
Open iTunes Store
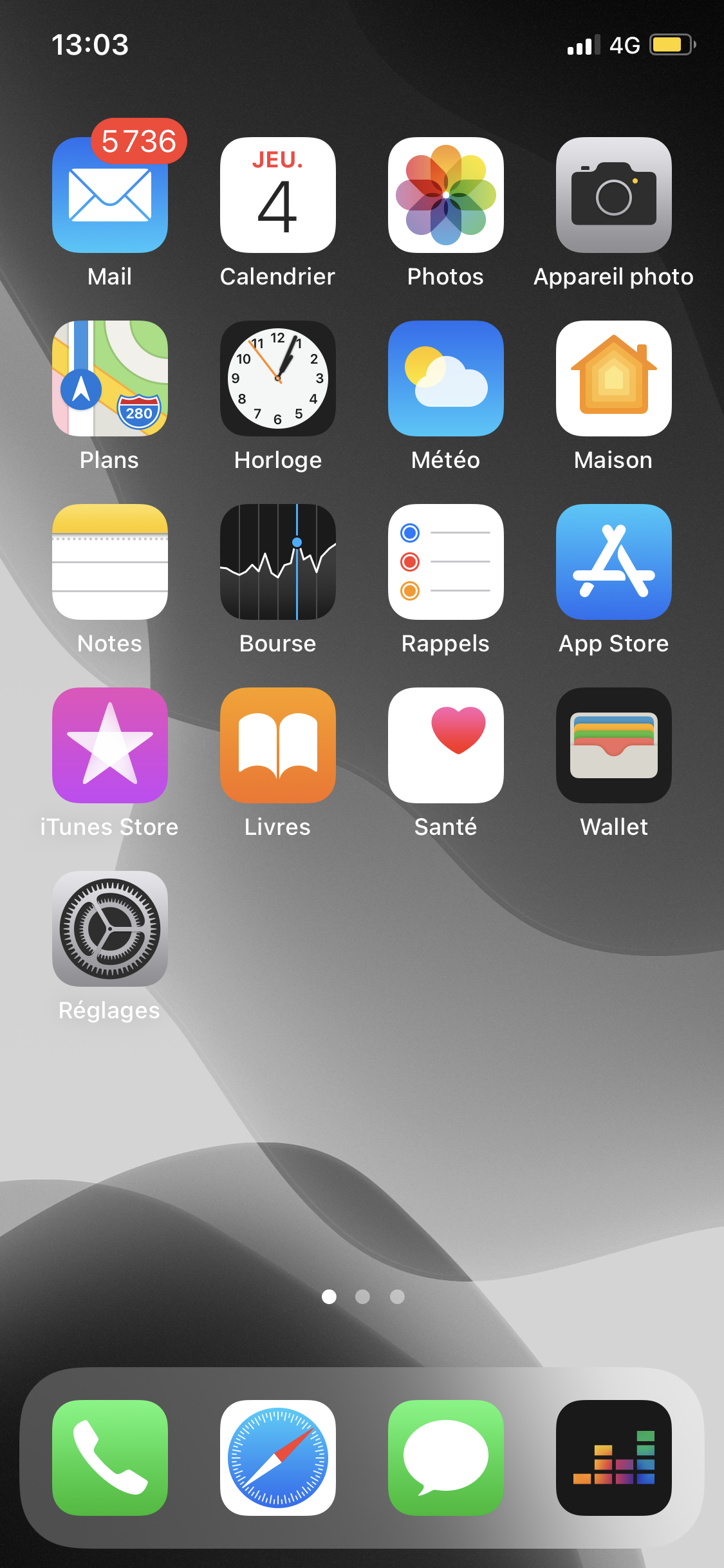[110, 745]
